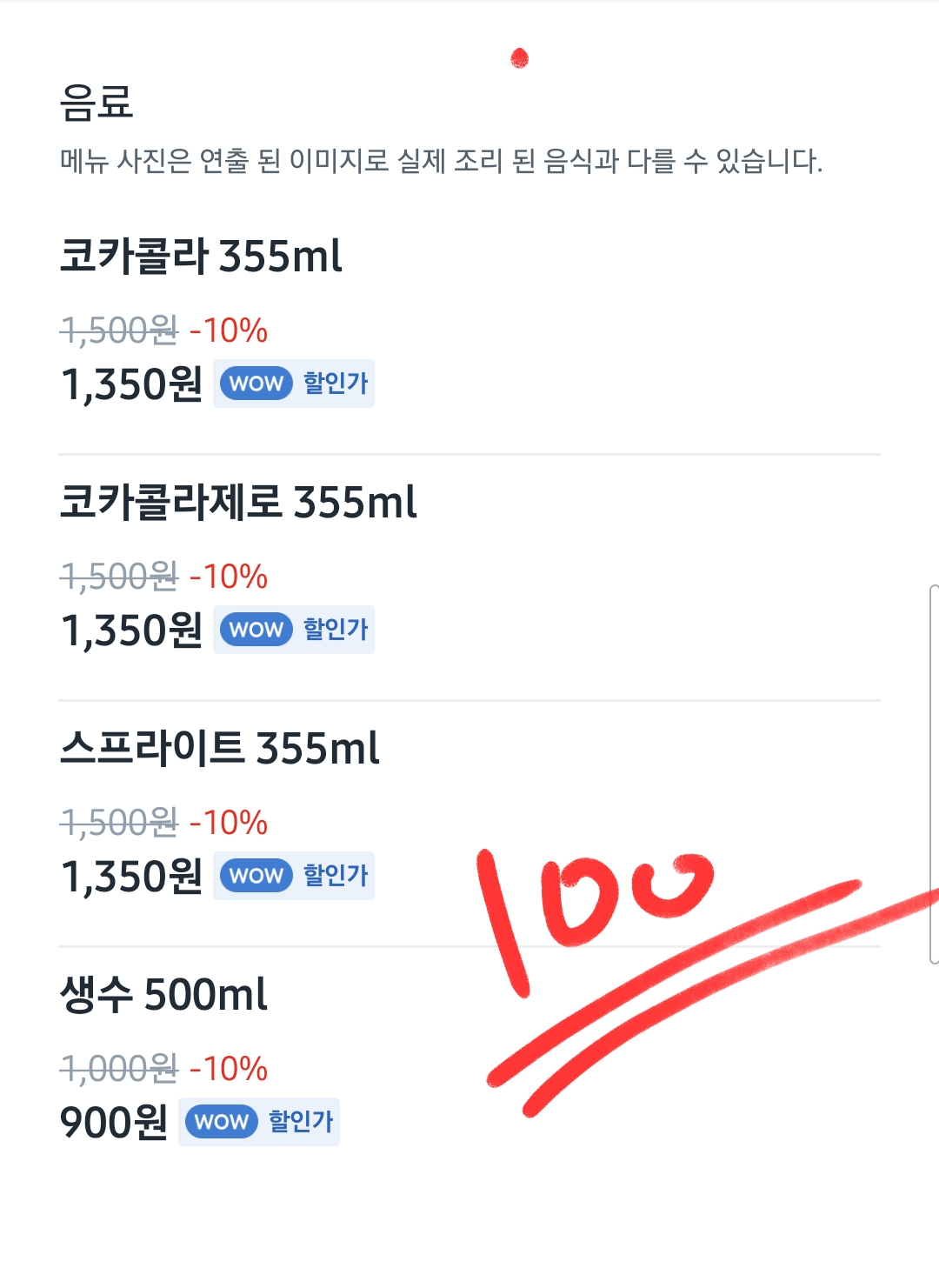Screen dimensions: 939x1288
Task: Select the WOW icon beside 스프라이트 355ml
Action: tap(256, 876)
